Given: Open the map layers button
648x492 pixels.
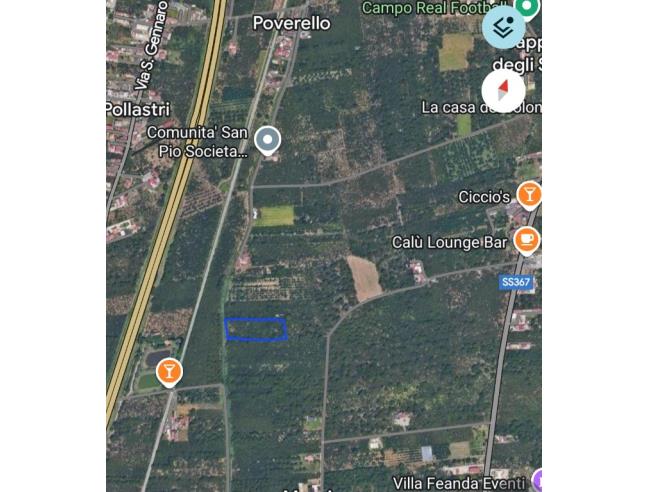Looking at the screenshot, I should tap(503, 28).
